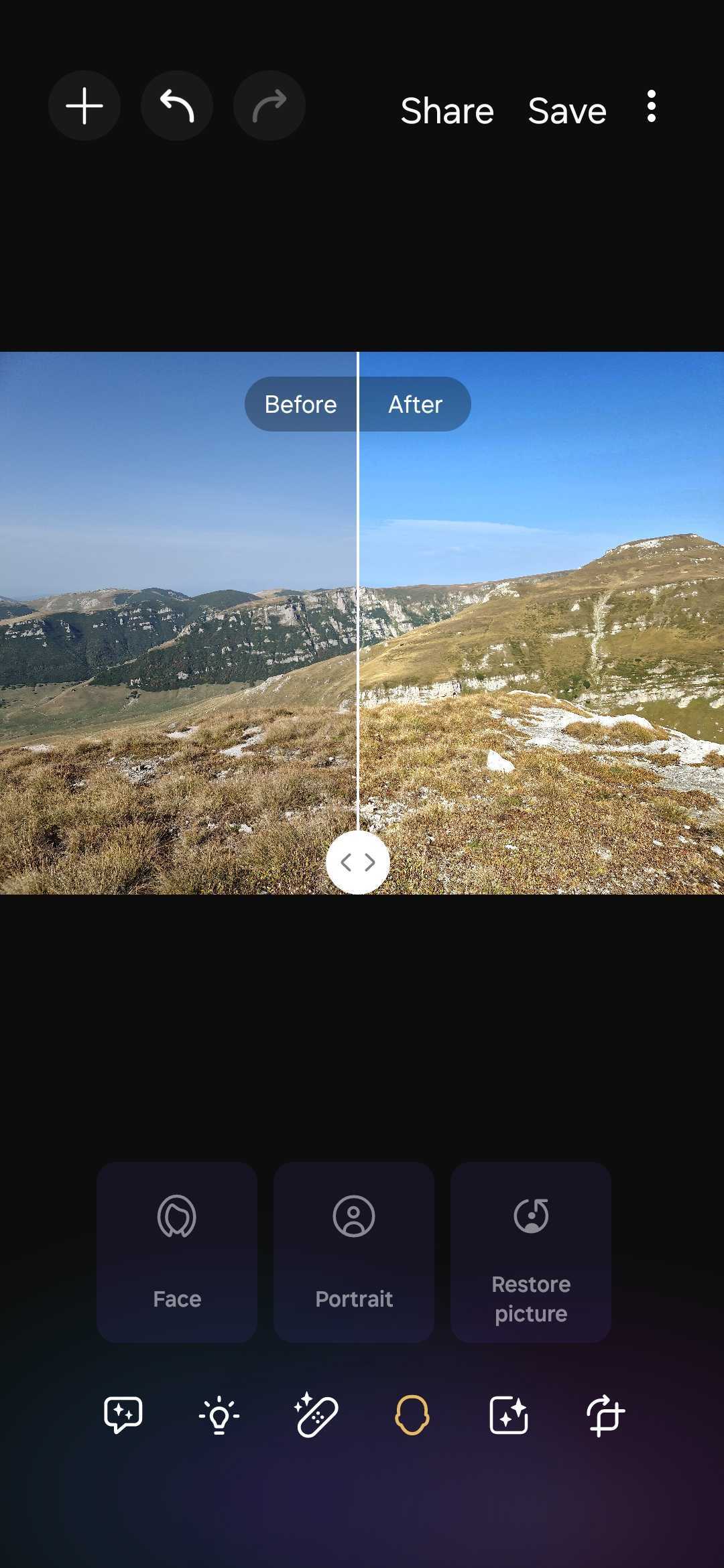The width and height of the screenshot is (724, 1568).
Task: Tap the plus add button
Action: [84, 106]
